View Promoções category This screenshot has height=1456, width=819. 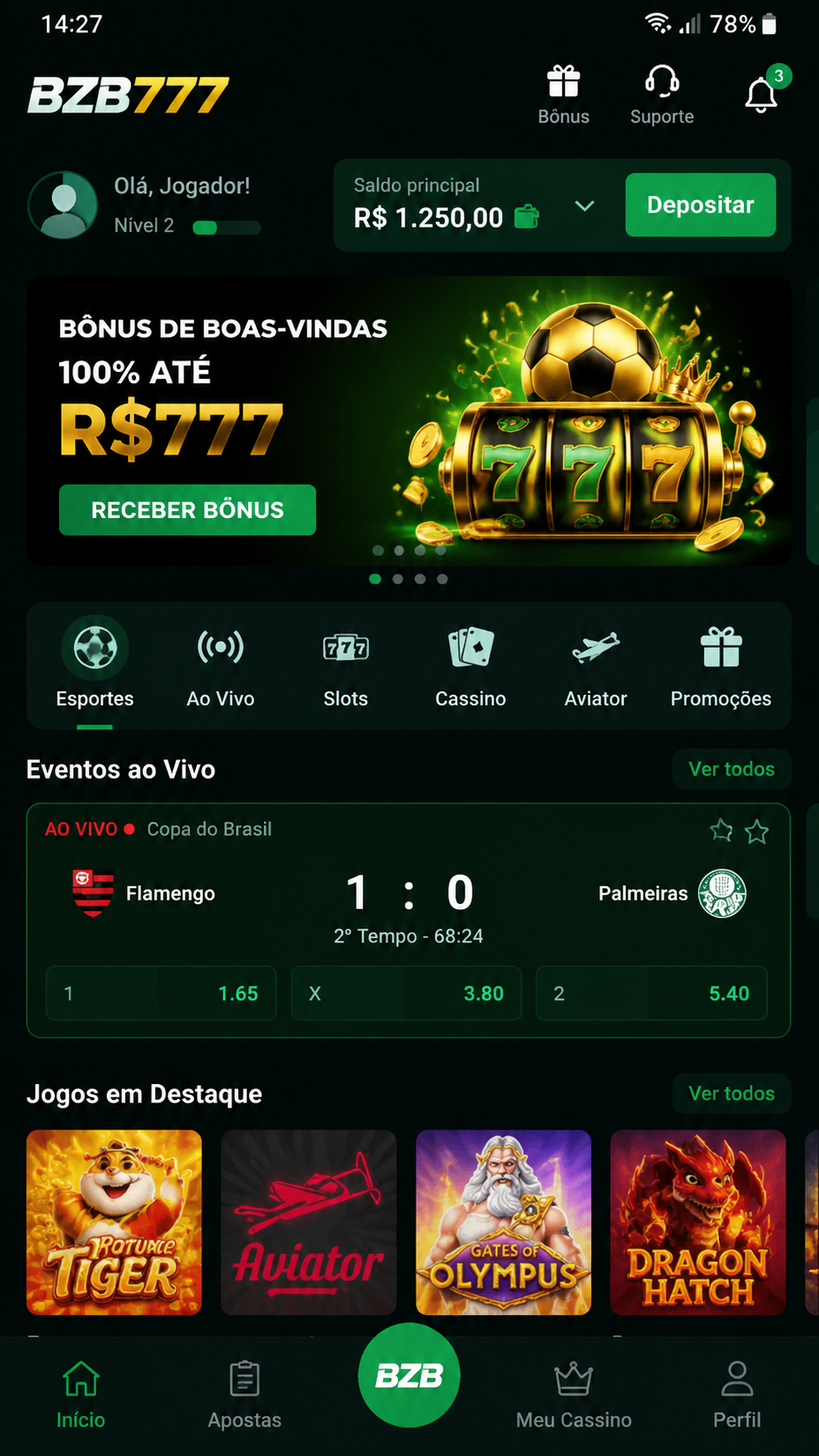tap(721, 664)
